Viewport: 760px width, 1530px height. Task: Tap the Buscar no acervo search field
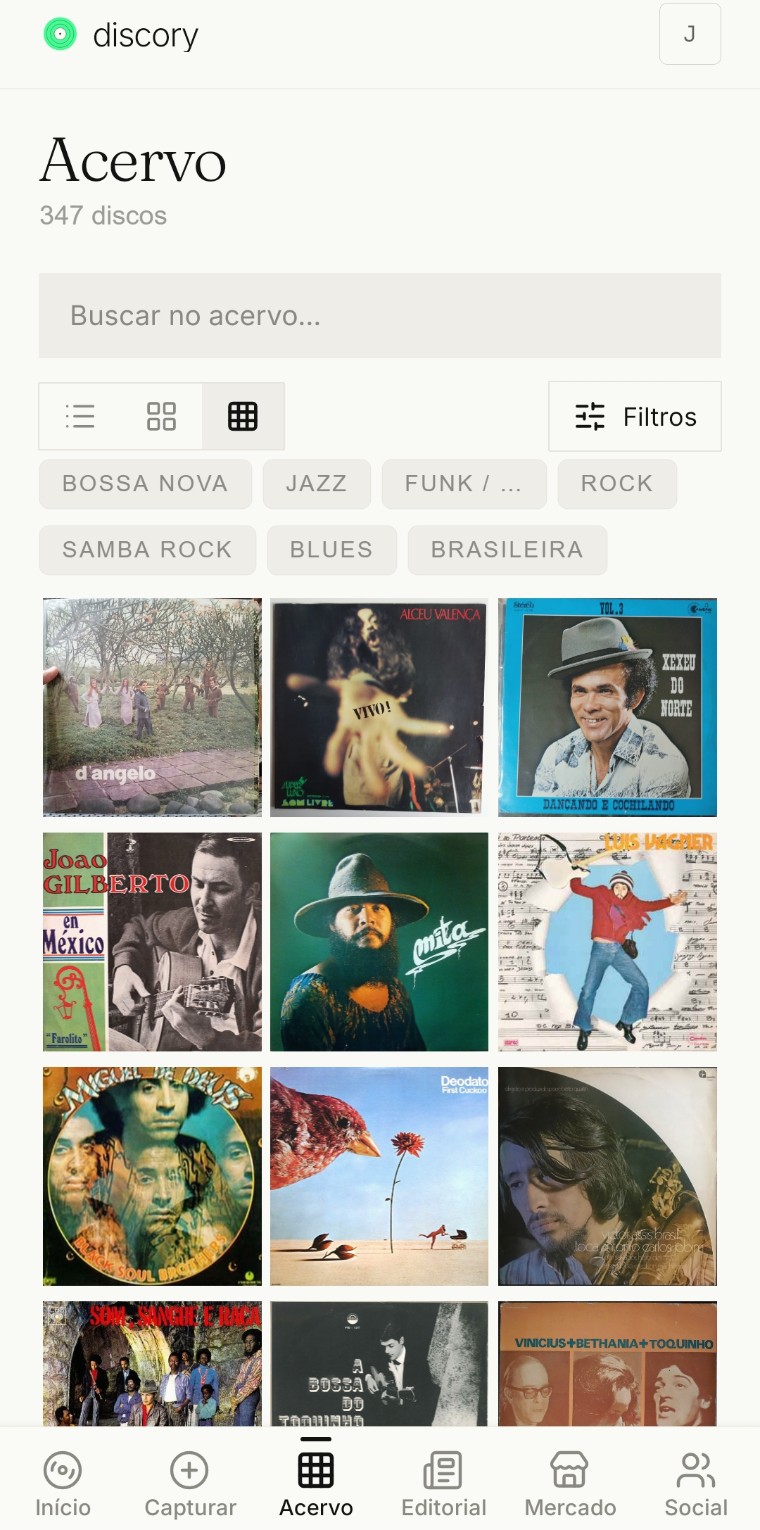point(380,316)
